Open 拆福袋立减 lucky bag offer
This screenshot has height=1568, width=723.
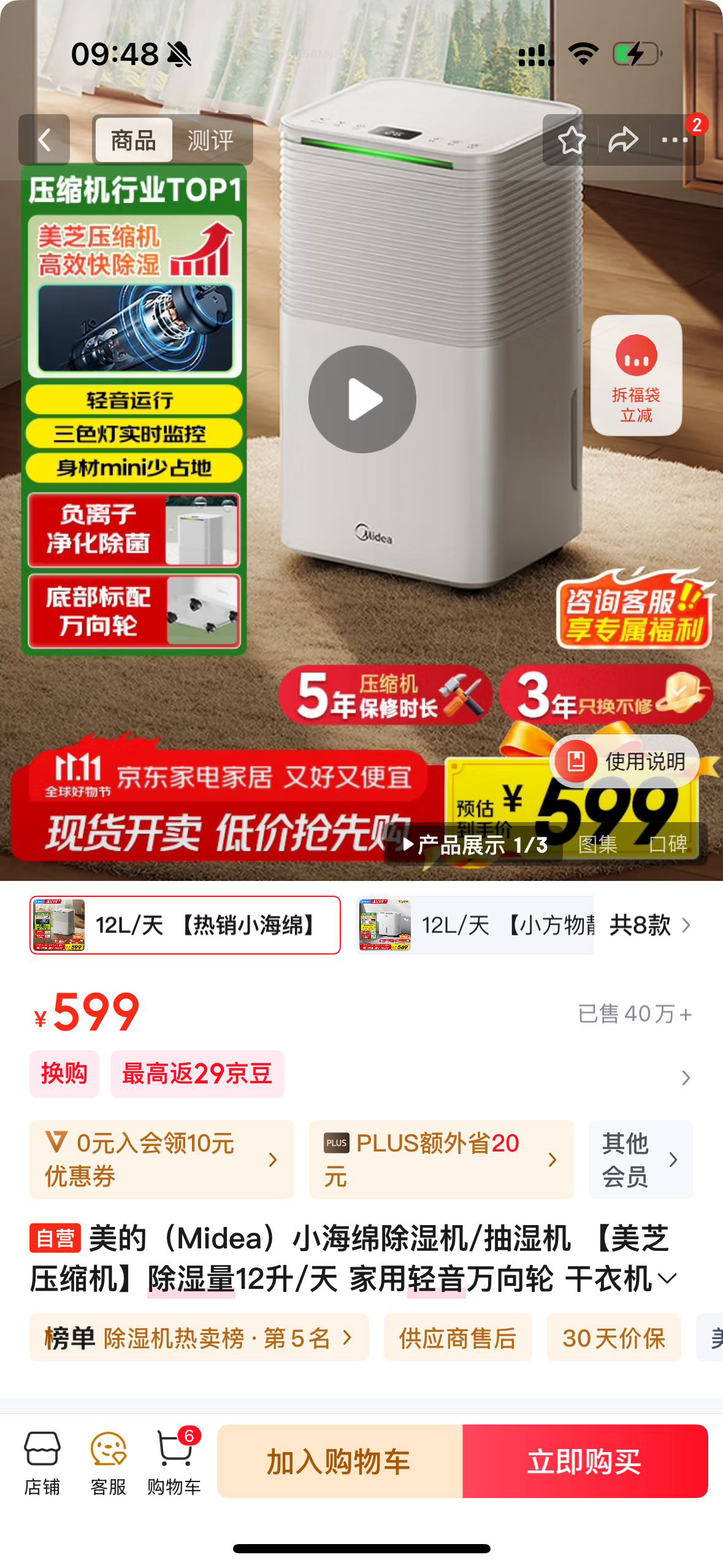(x=636, y=375)
